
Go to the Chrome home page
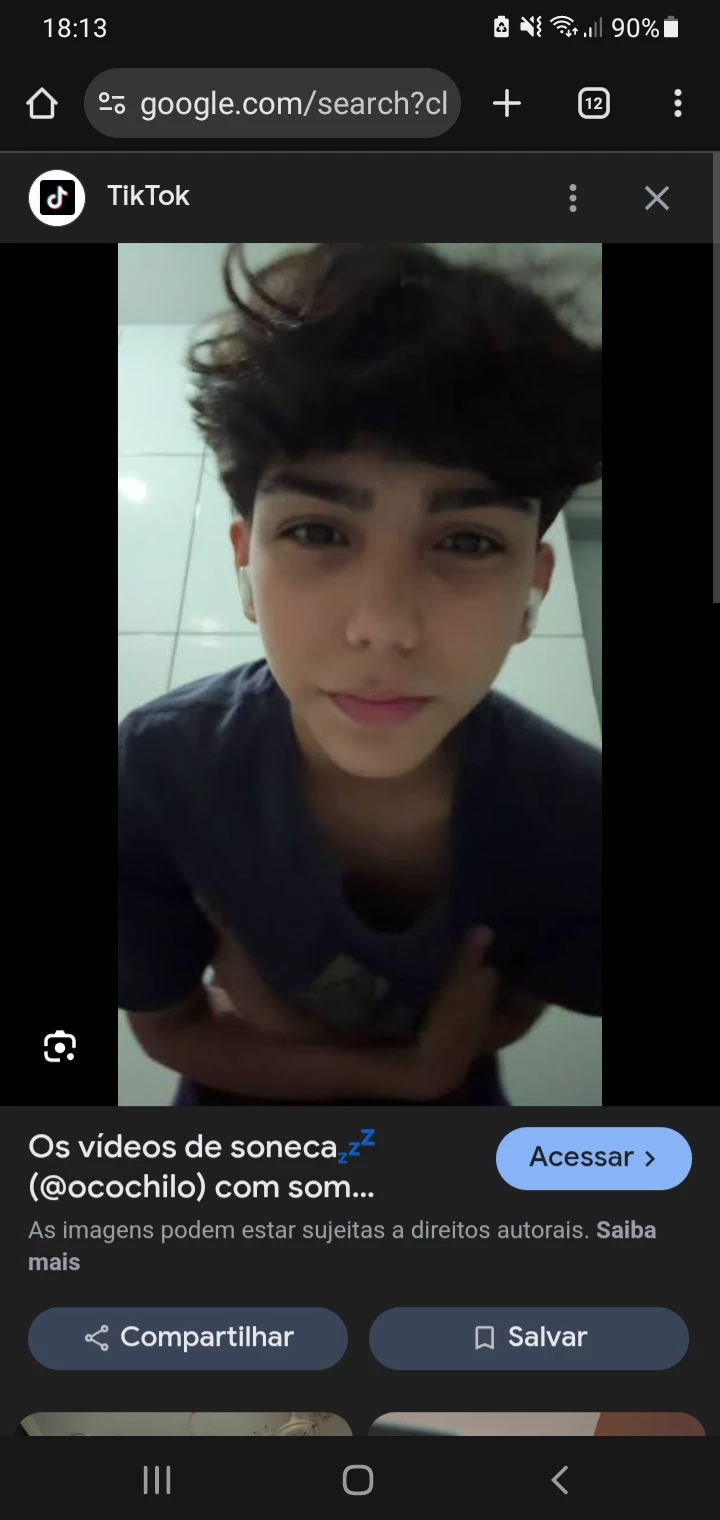coord(42,103)
